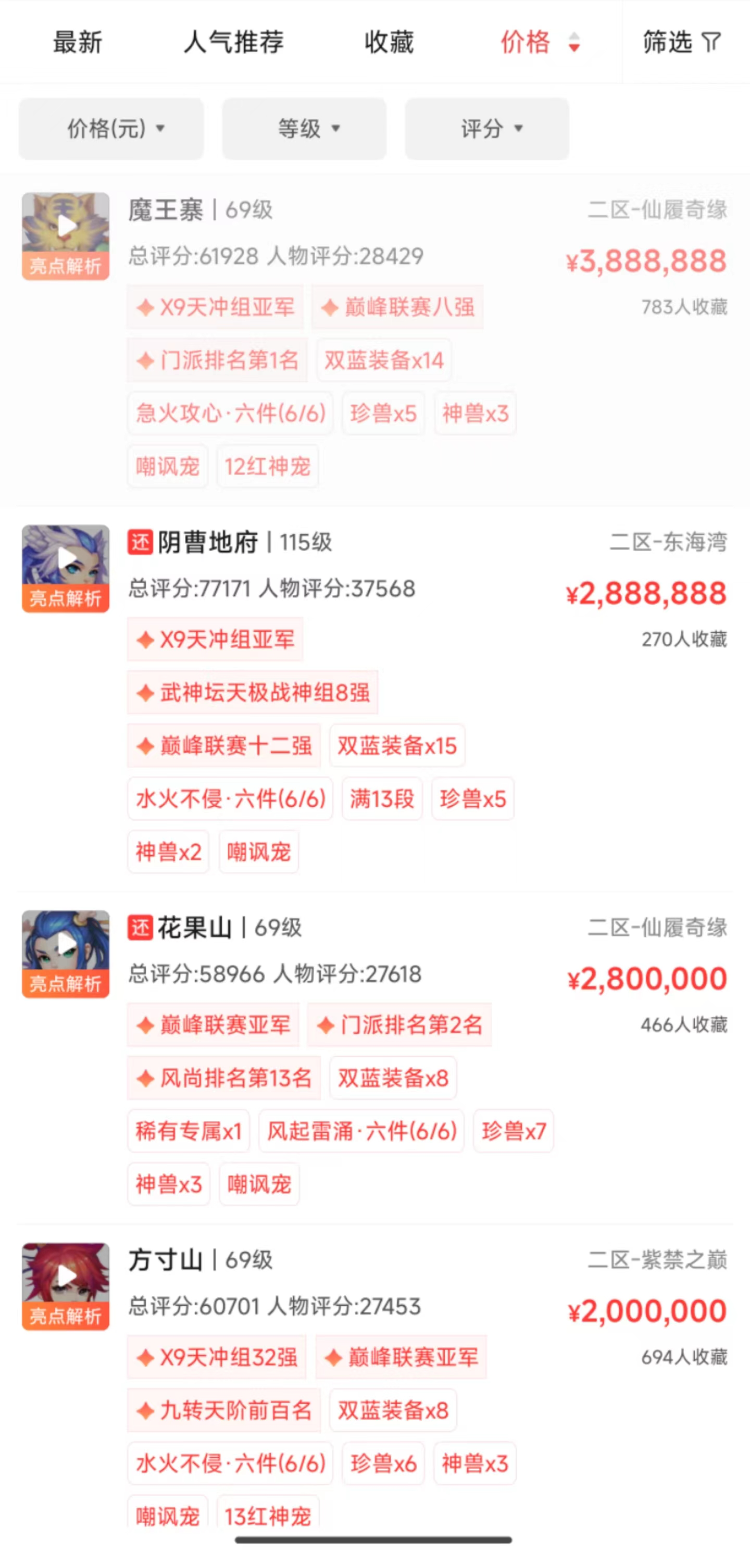This screenshot has width=750, height=1555.
Task: Open the 魔王寨 69级 listing
Action: pyautogui.click(x=375, y=340)
